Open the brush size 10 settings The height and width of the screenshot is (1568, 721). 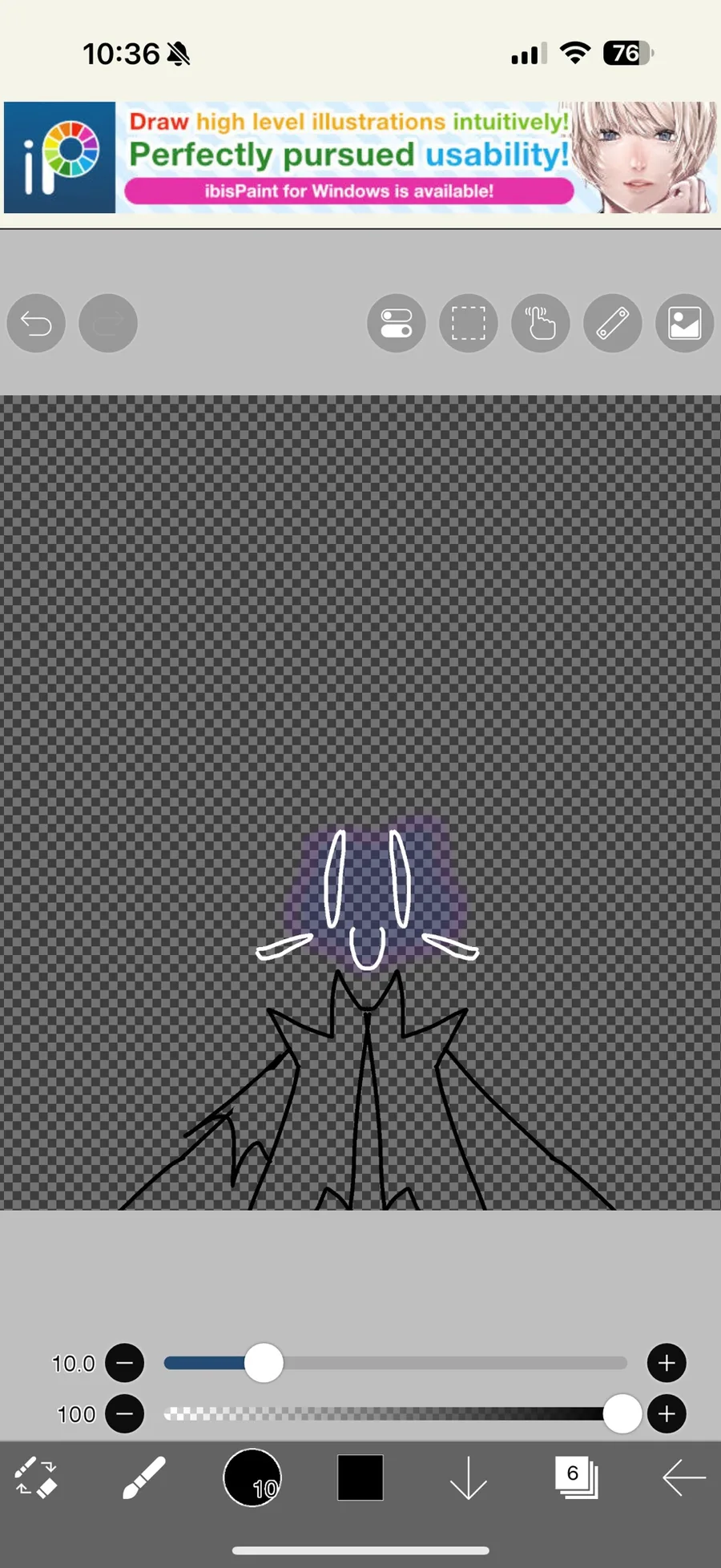pyautogui.click(x=252, y=1478)
